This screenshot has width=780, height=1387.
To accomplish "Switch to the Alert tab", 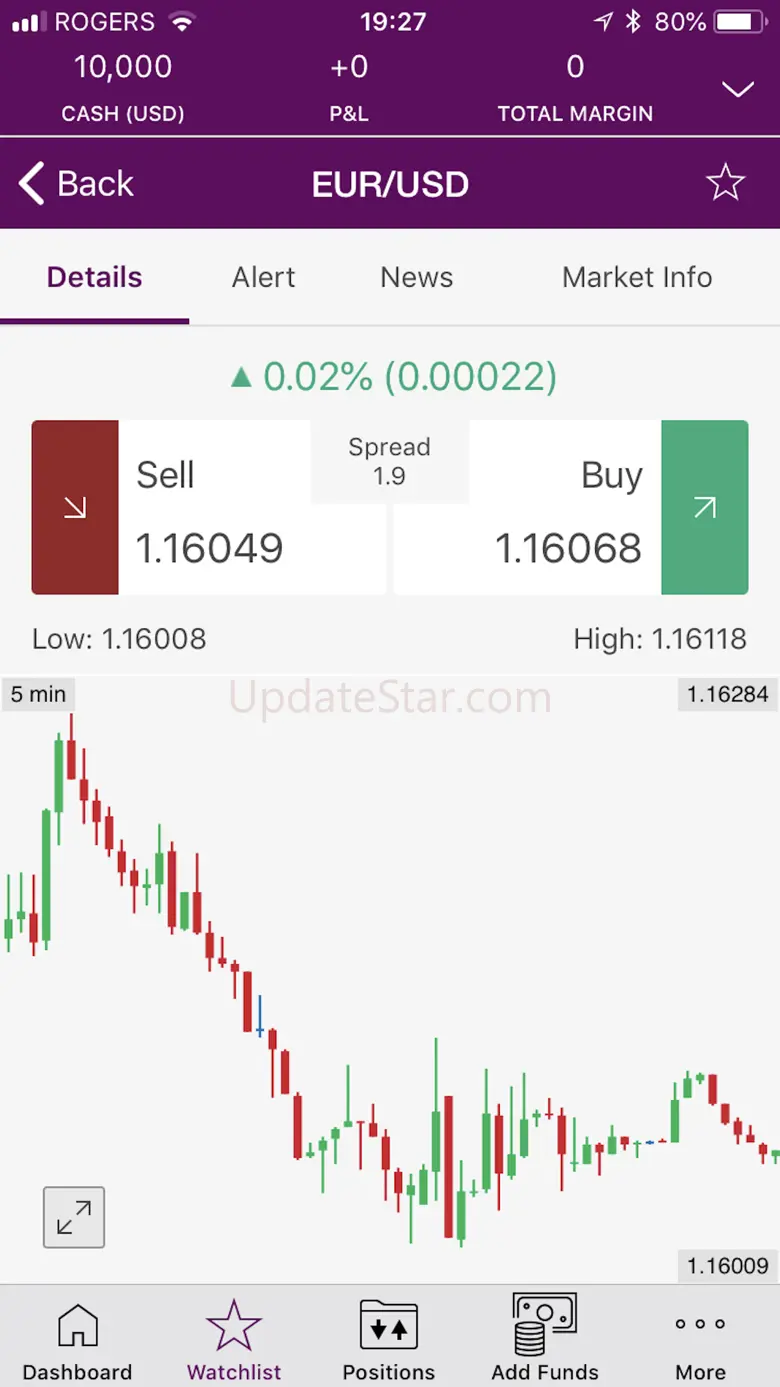I will click(263, 277).
